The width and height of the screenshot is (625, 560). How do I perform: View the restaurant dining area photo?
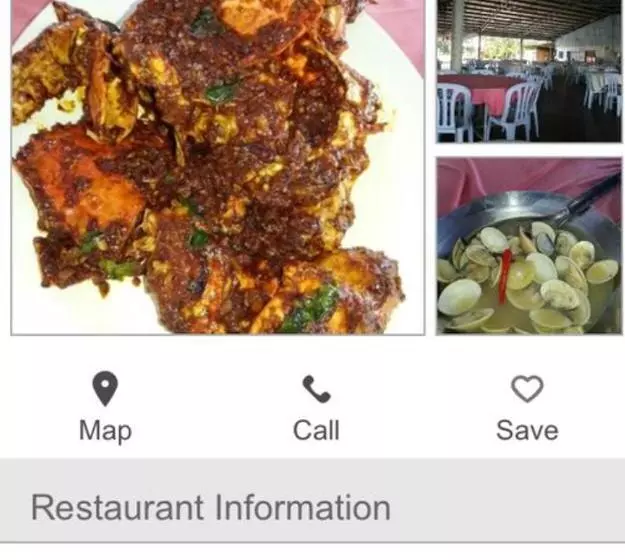(x=529, y=71)
